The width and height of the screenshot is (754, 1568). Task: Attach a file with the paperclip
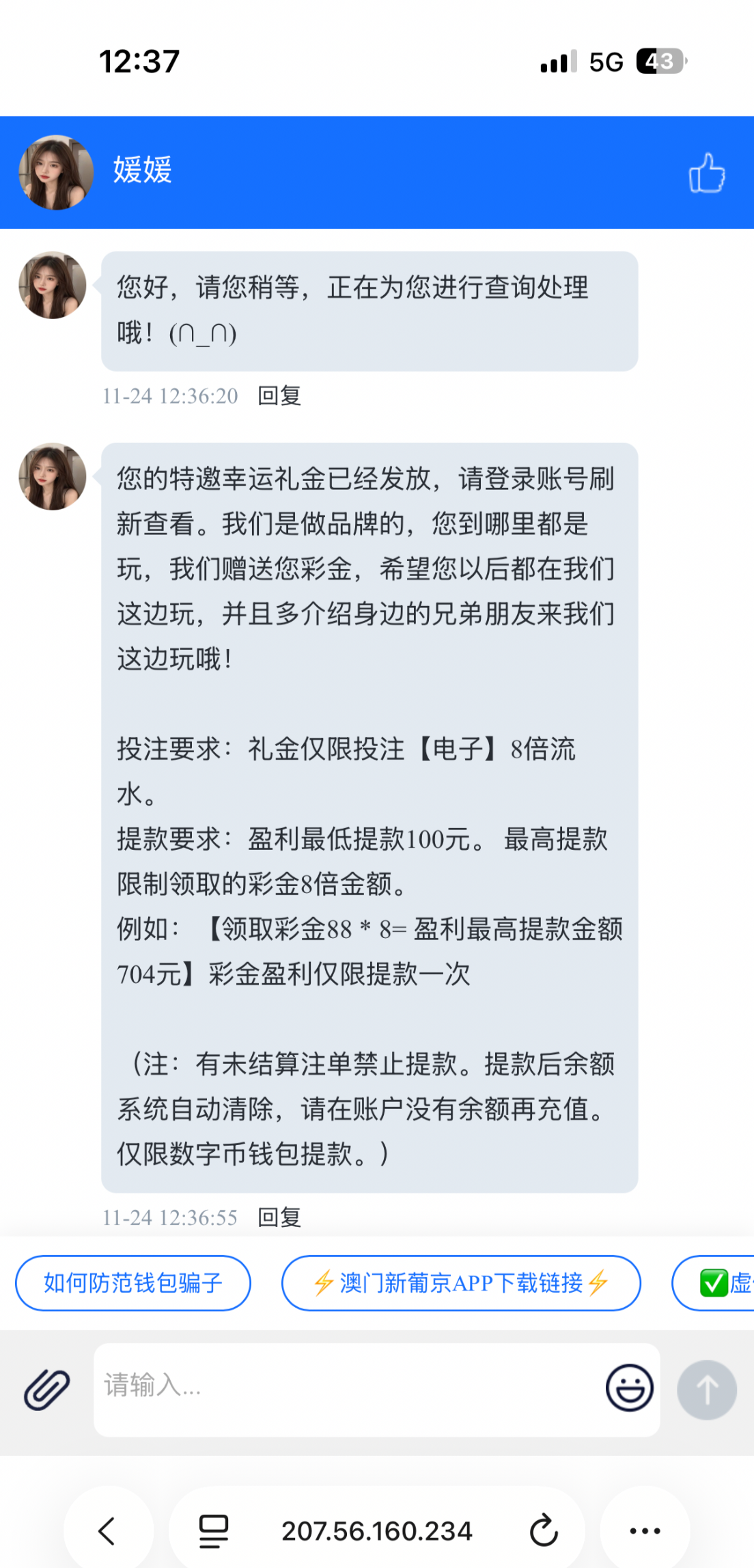click(47, 1390)
